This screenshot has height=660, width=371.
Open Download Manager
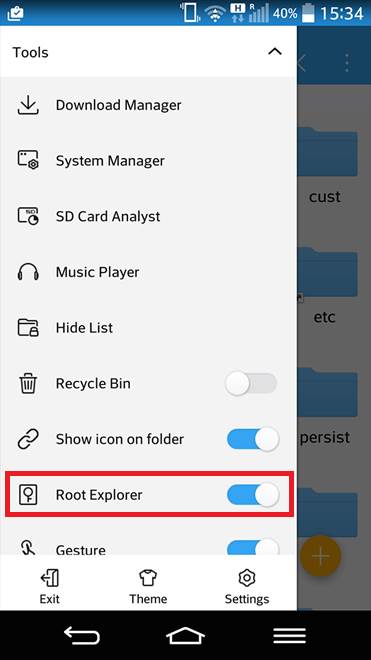pos(148,105)
